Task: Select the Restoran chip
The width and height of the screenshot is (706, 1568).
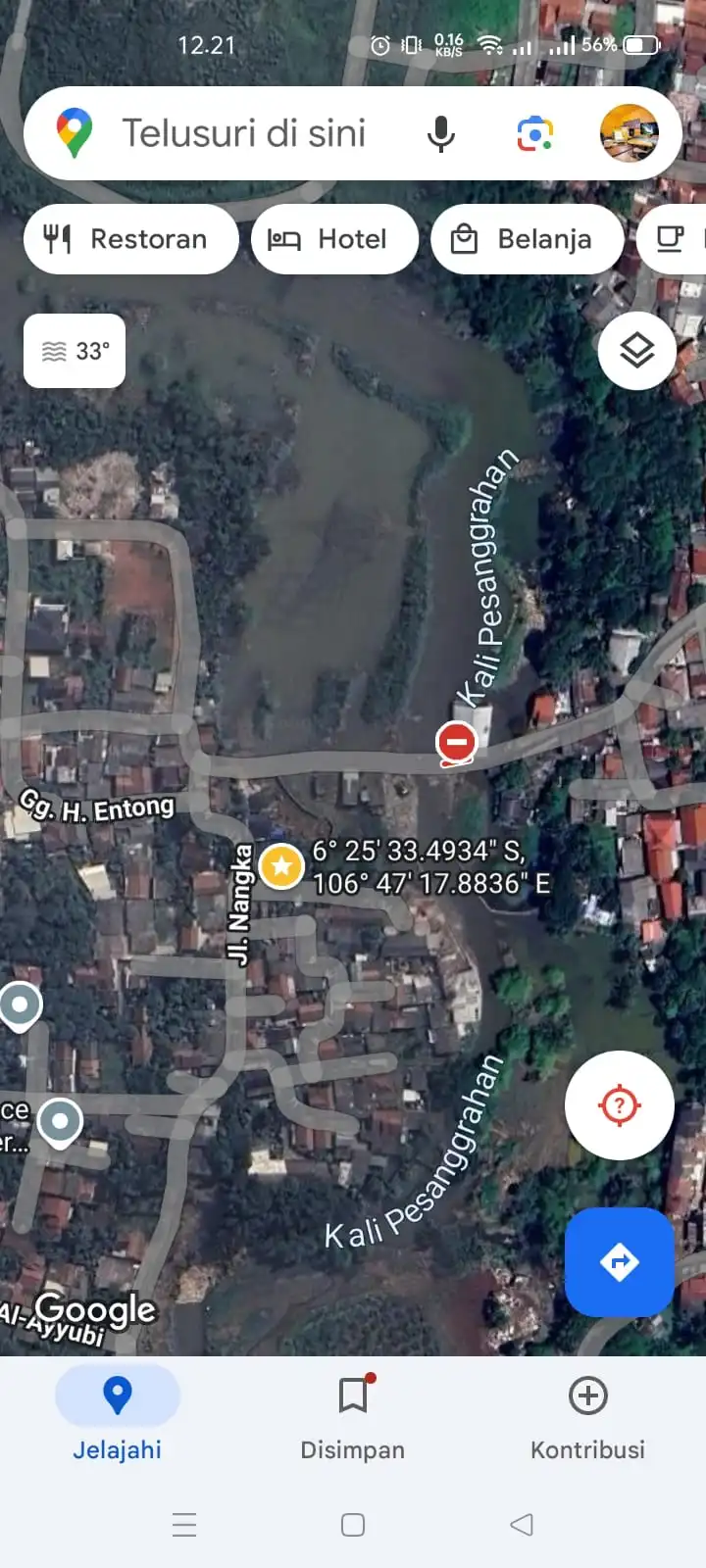Action: click(x=130, y=239)
